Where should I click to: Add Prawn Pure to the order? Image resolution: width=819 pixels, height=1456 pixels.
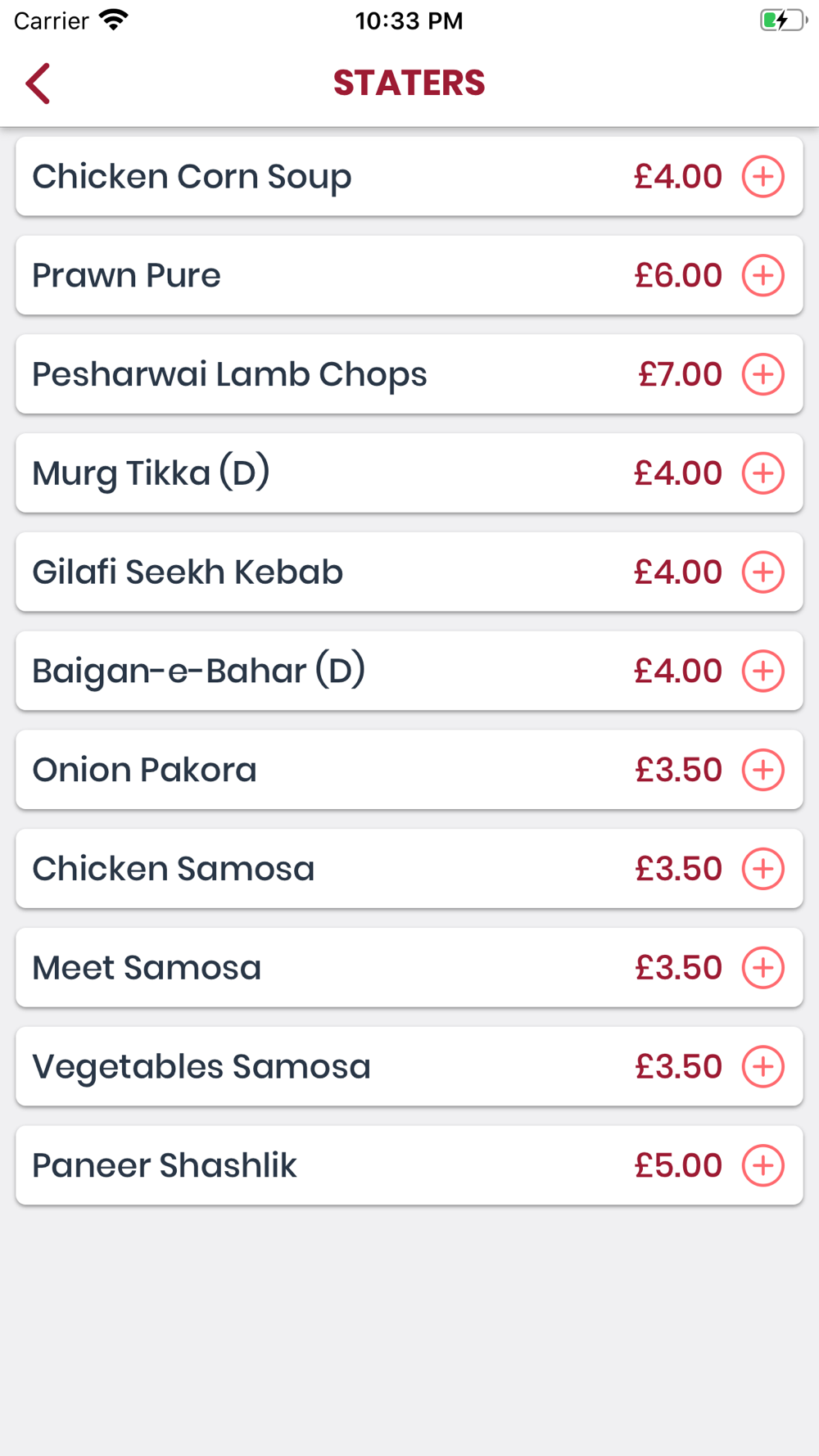pos(763,275)
